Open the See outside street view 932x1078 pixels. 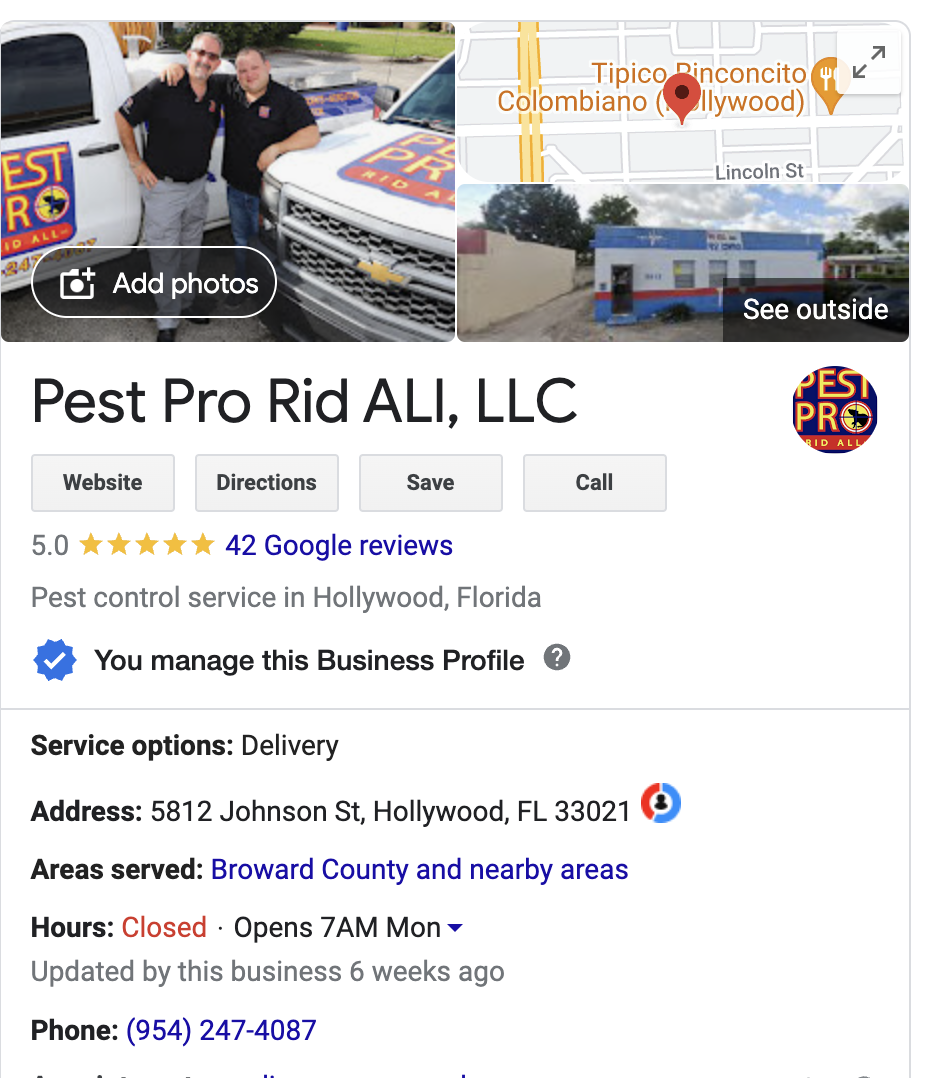click(x=814, y=309)
